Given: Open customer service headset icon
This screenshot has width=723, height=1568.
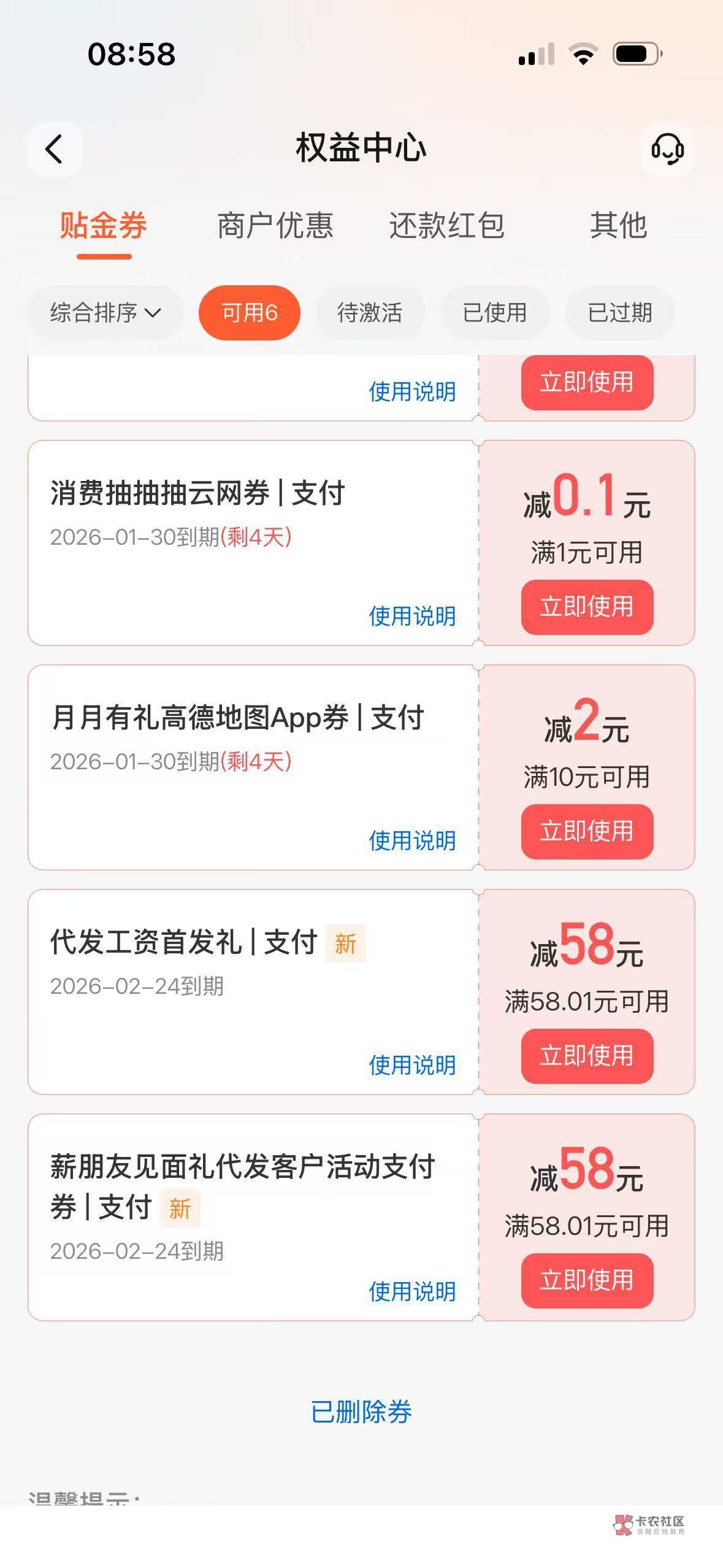Looking at the screenshot, I should point(667,149).
